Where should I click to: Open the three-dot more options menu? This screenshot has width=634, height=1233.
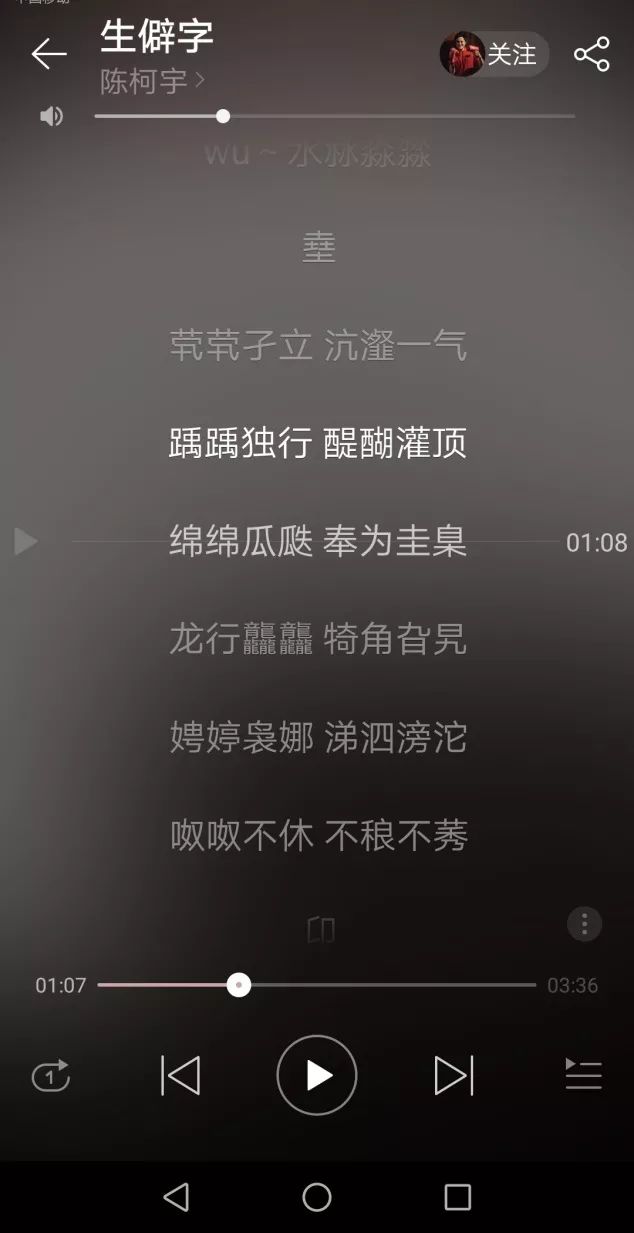tap(584, 924)
